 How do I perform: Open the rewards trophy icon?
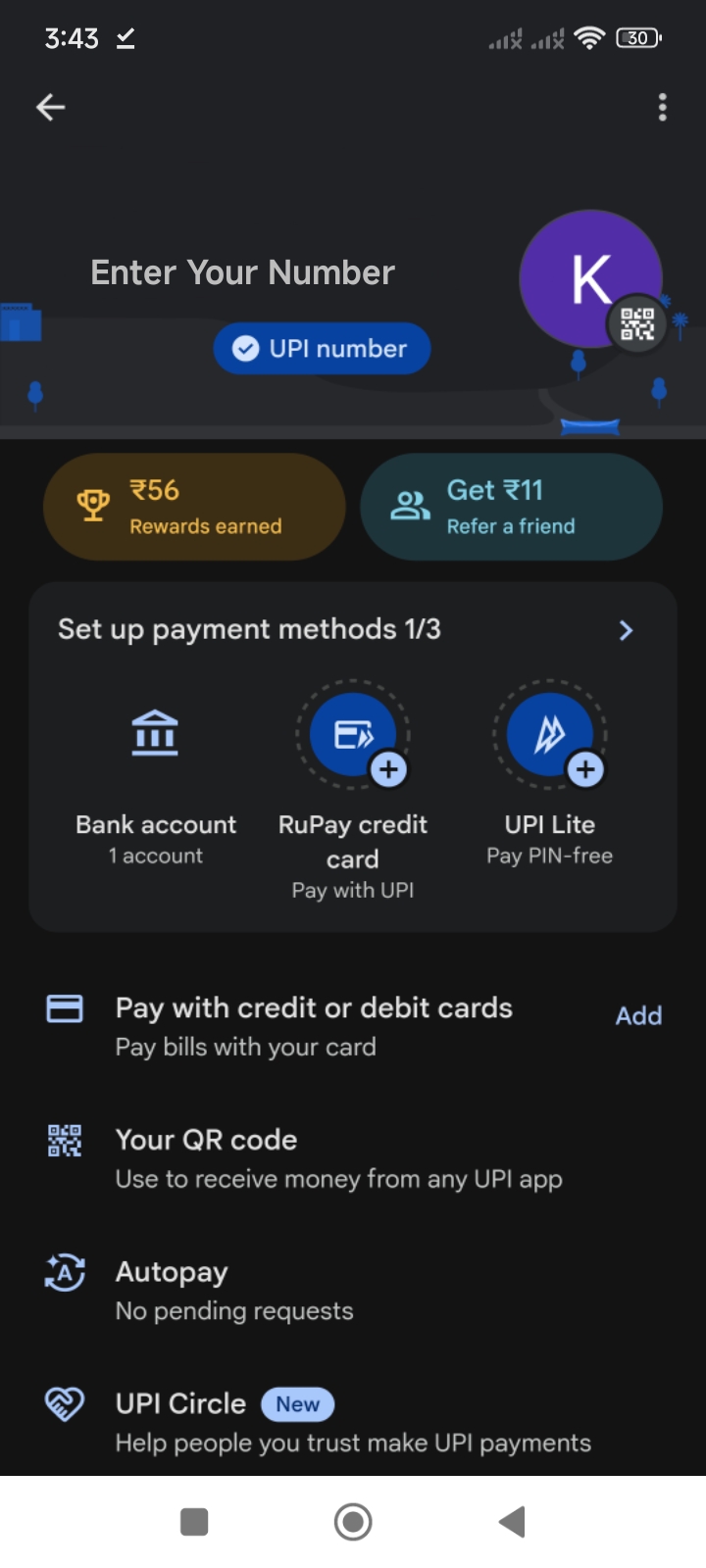[93, 505]
